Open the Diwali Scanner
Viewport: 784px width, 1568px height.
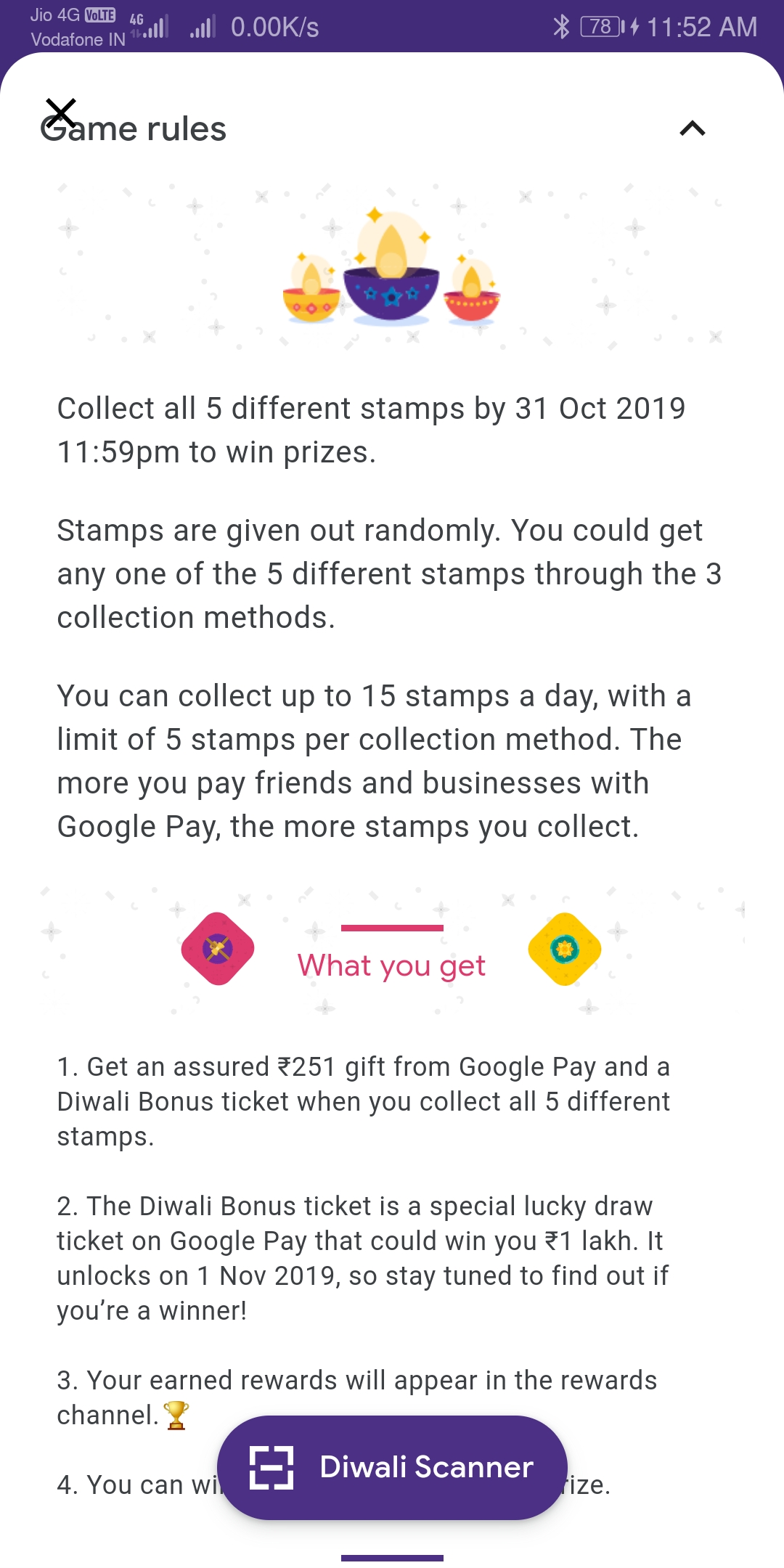coord(392,1467)
